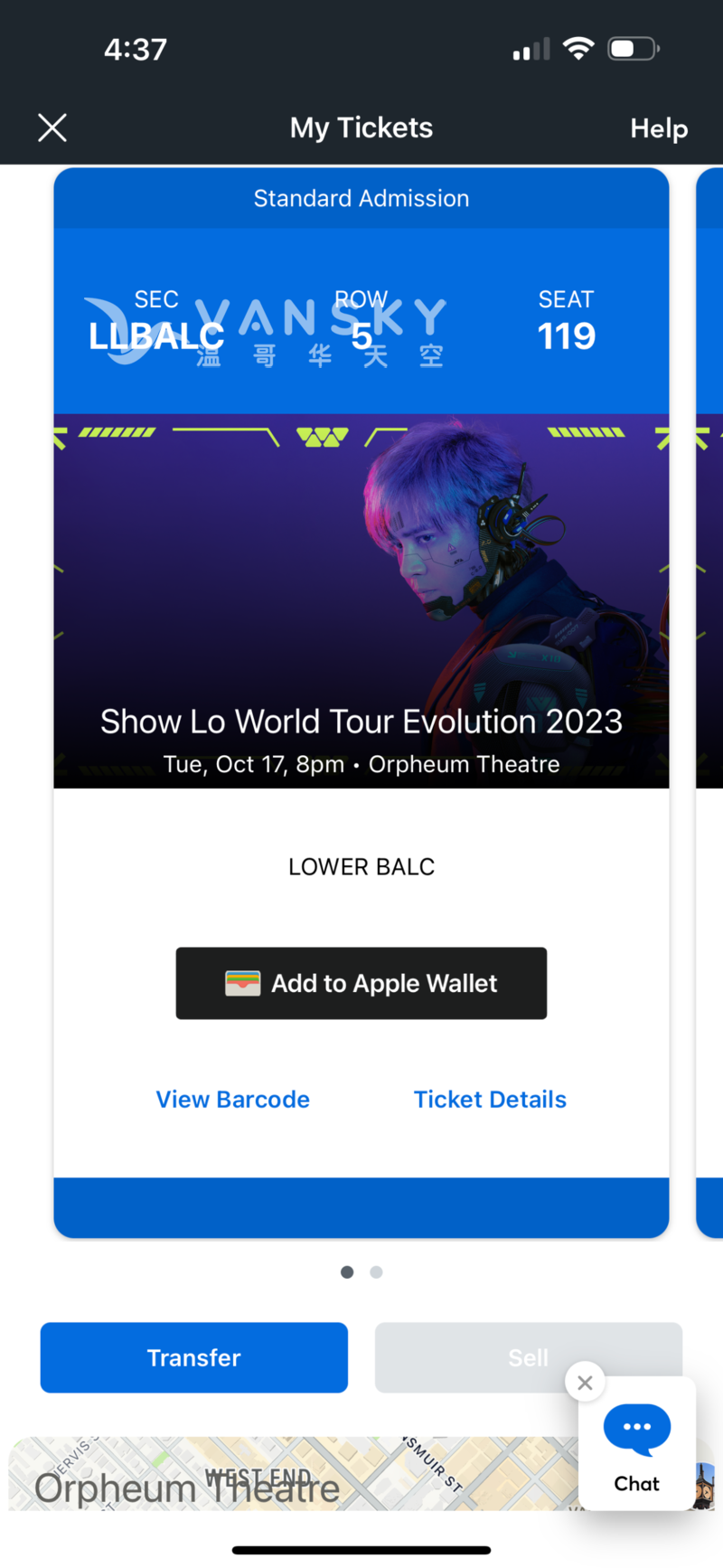
Task: View the ticket barcode
Action: pyautogui.click(x=233, y=1100)
